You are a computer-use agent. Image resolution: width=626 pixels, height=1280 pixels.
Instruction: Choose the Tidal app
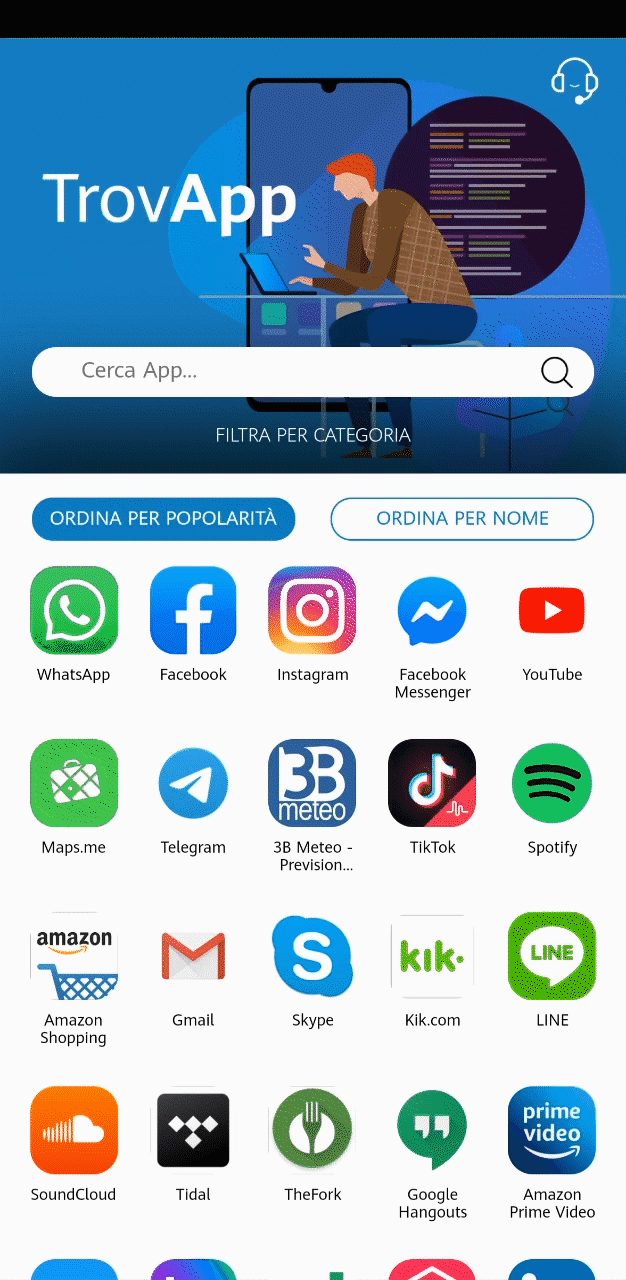click(193, 1145)
